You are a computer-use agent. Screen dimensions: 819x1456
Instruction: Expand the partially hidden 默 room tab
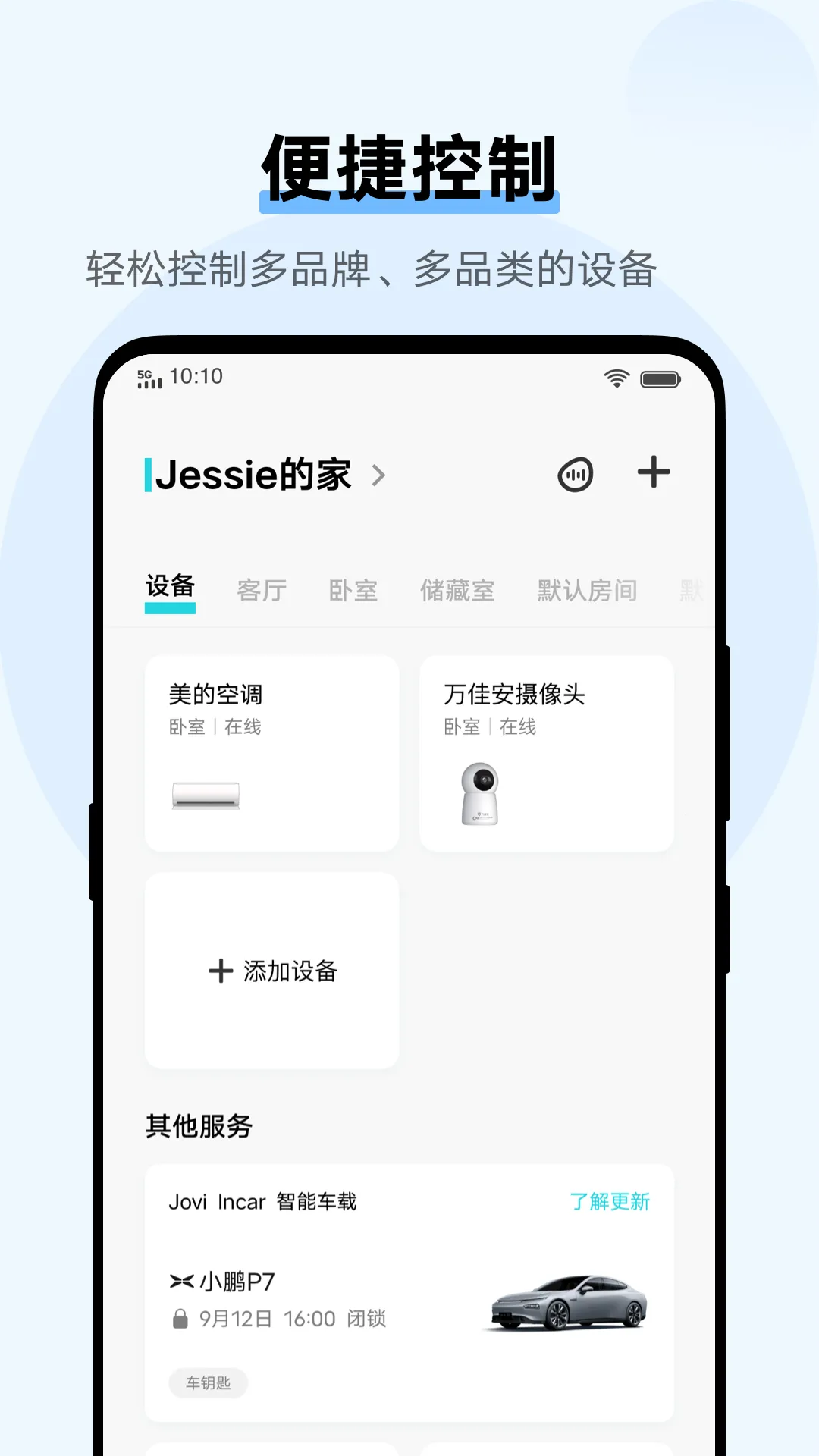pyautogui.click(x=691, y=591)
